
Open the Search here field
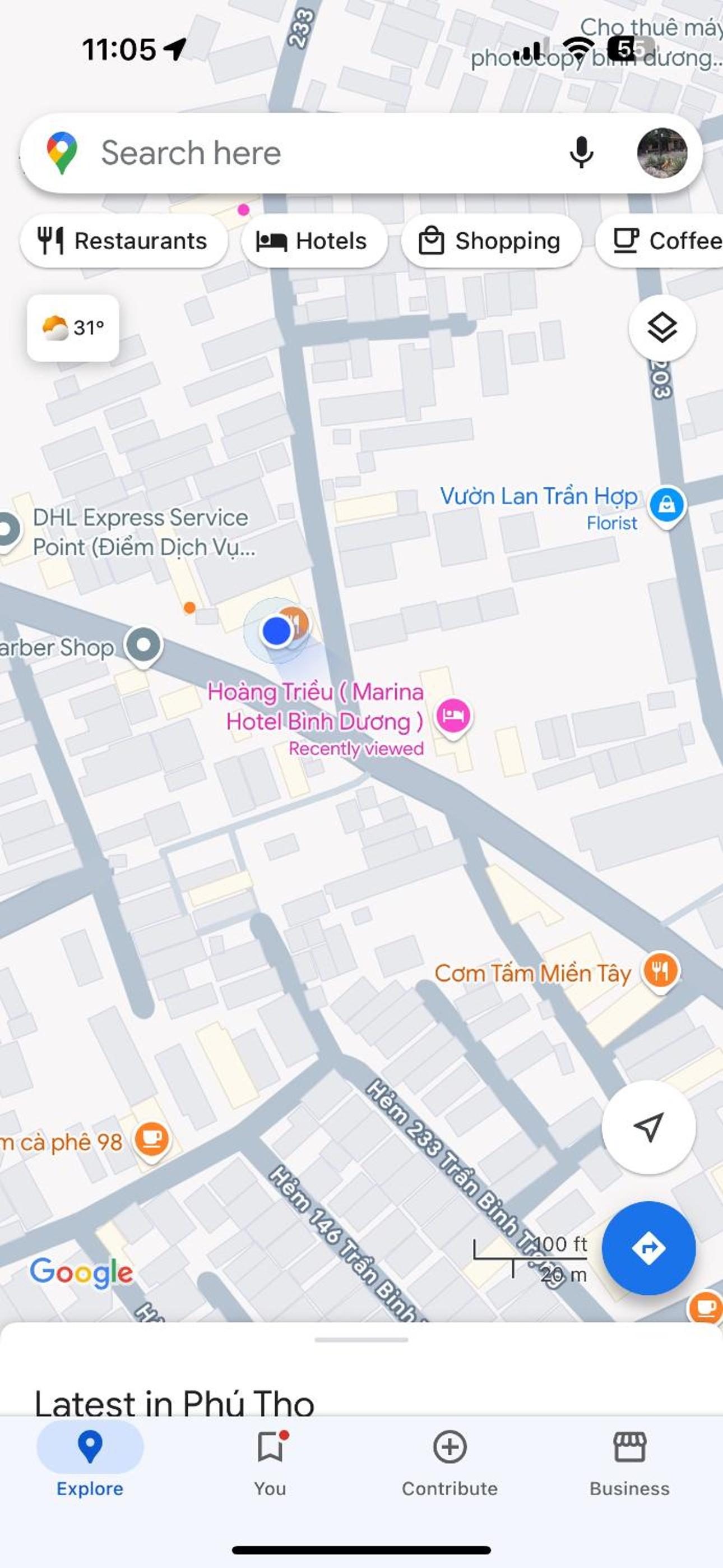[x=304, y=153]
